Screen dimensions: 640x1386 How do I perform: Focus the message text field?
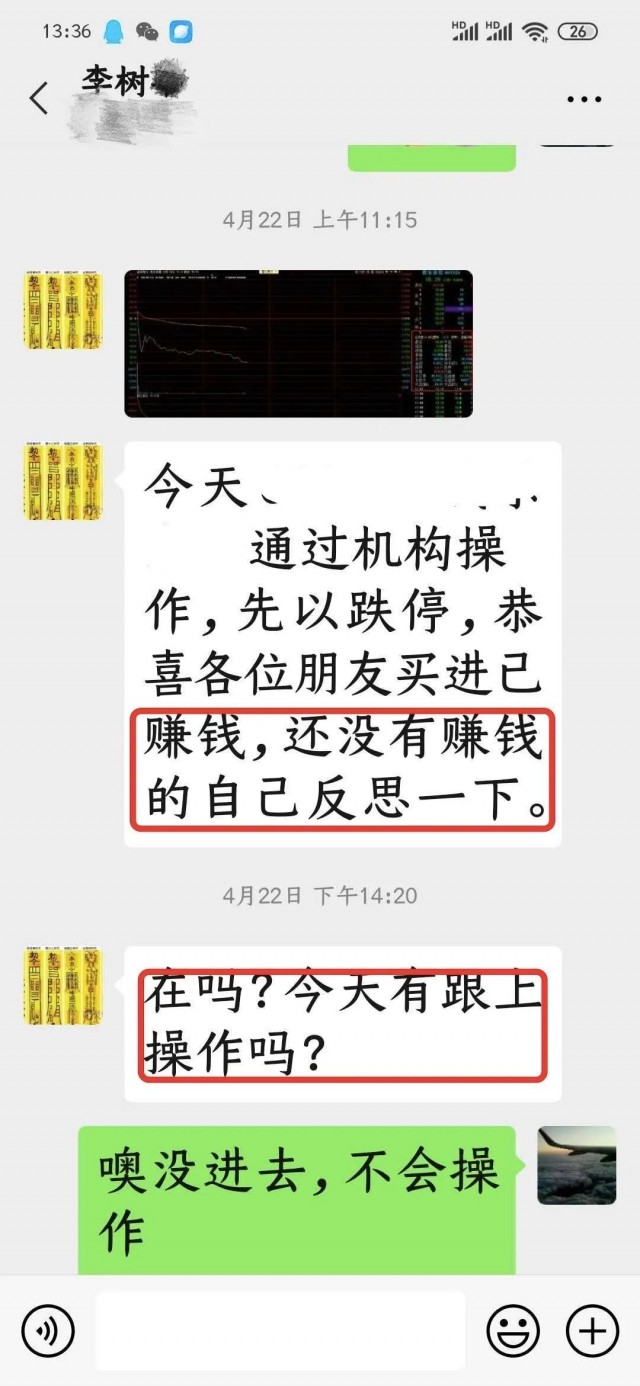tap(280, 1331)
